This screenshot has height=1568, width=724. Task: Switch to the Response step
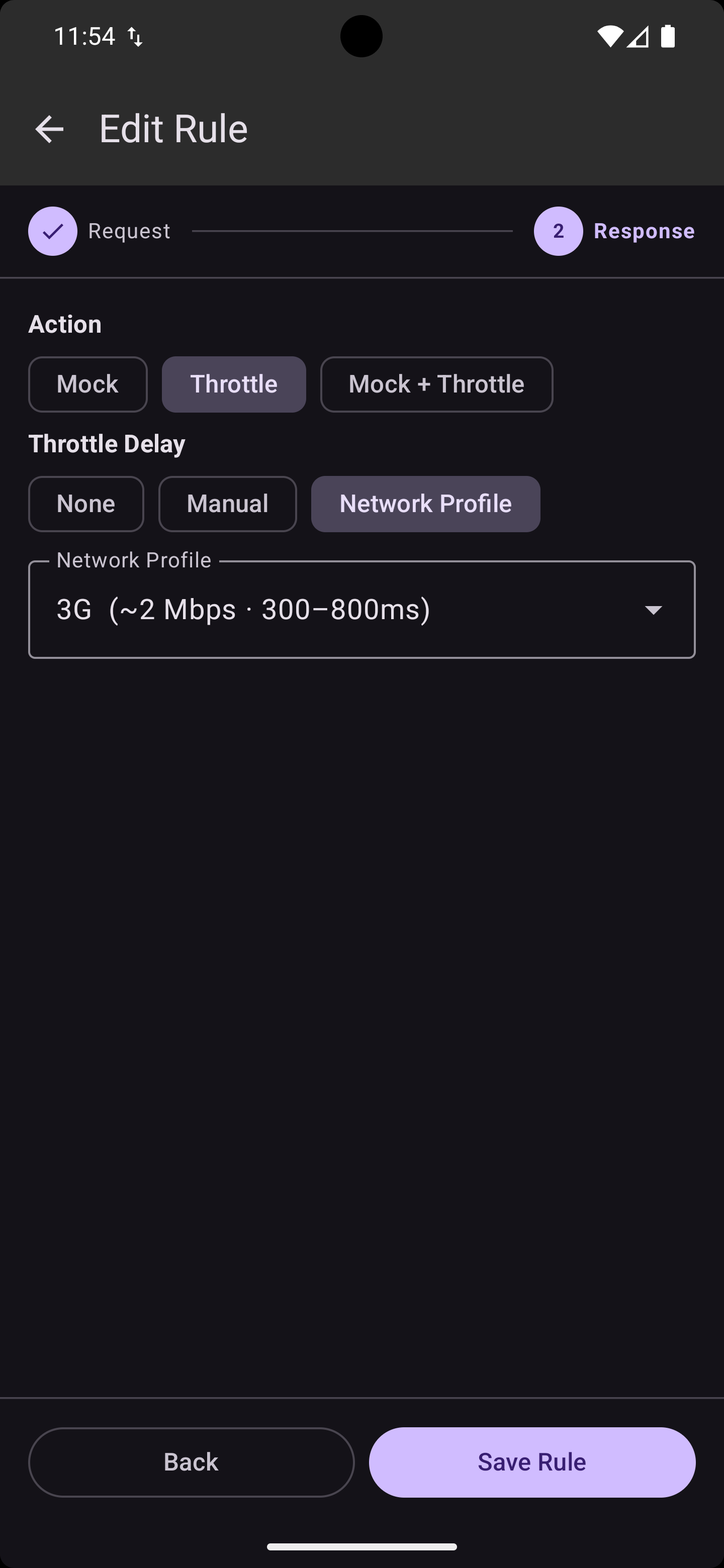[x=644, y=231]
